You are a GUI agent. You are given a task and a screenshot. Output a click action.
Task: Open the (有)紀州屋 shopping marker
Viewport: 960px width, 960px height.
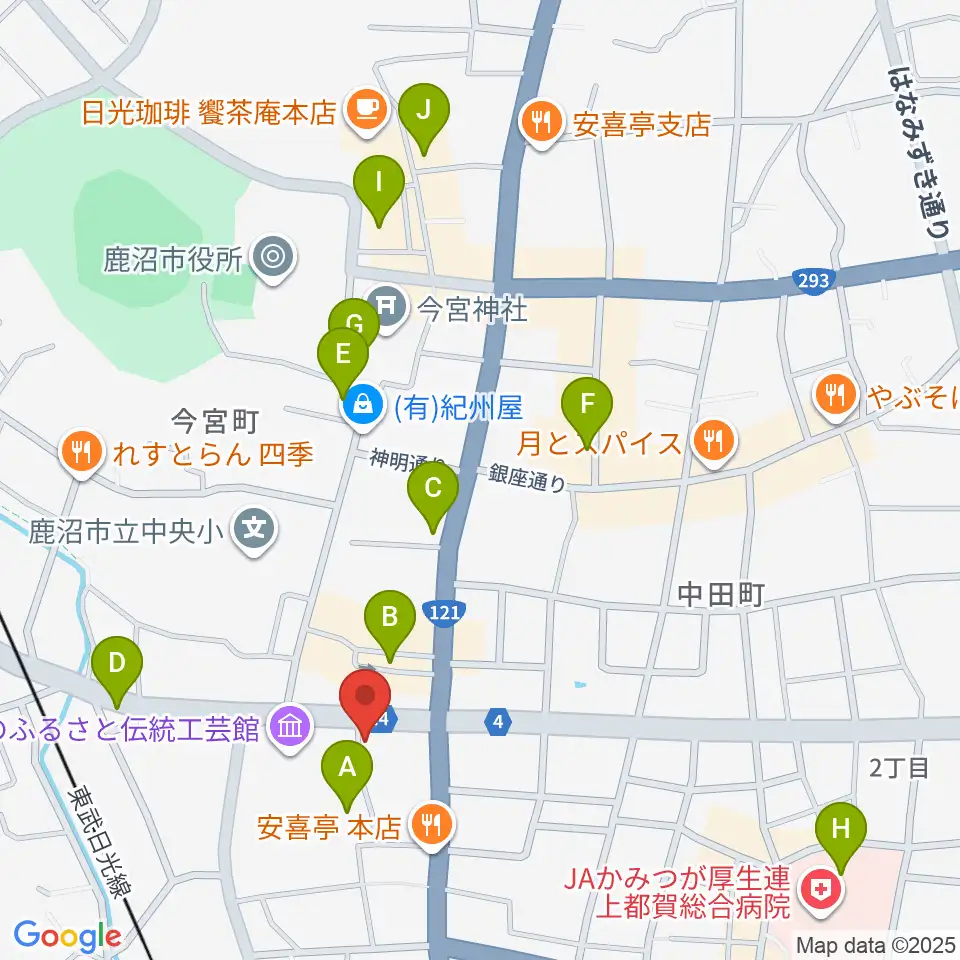364,407
